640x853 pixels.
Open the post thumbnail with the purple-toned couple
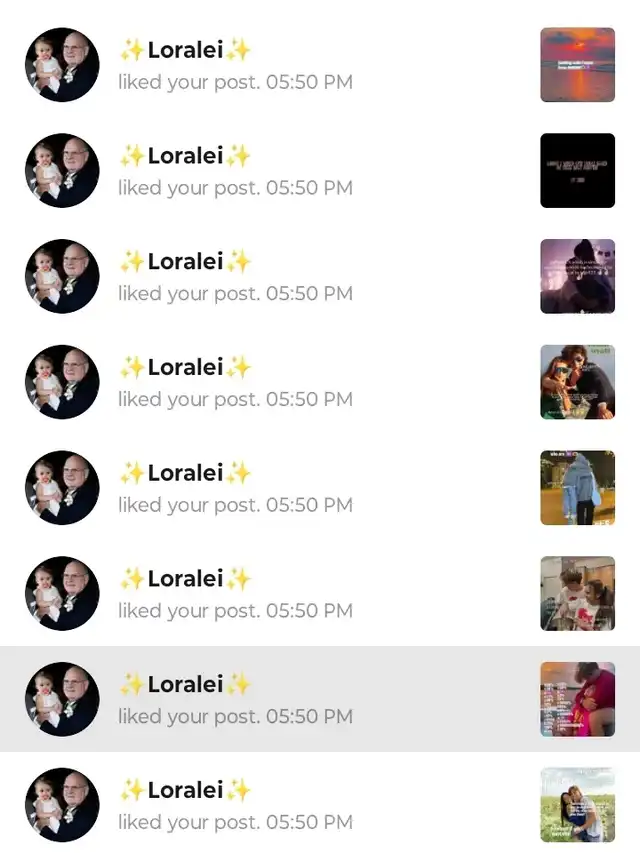pos(577,277)
